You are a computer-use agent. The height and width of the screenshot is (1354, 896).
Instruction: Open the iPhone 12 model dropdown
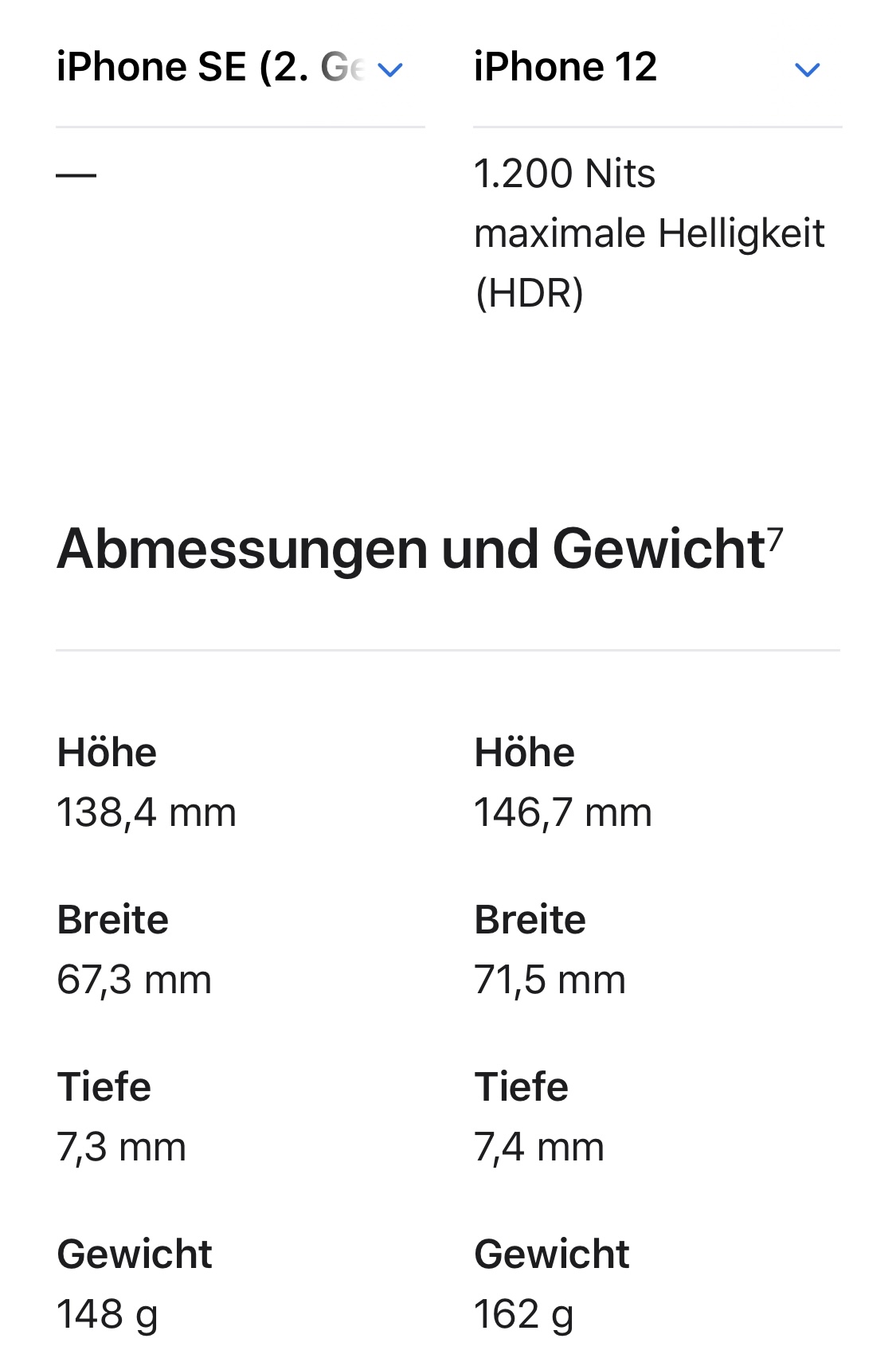point(657,68)
